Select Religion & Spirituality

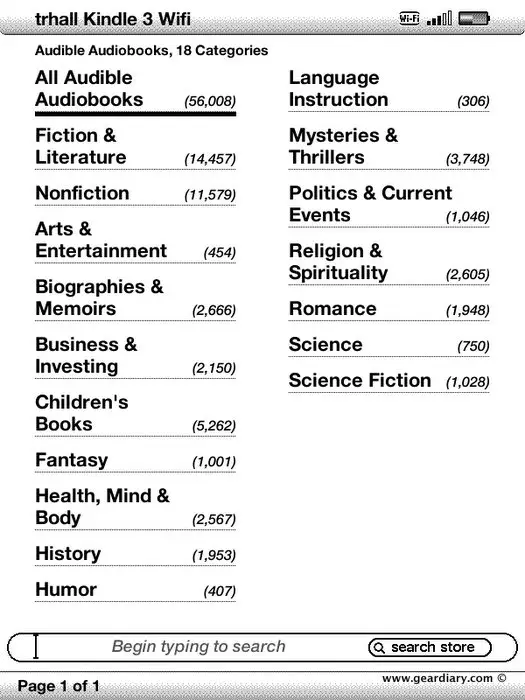point(389,262)
